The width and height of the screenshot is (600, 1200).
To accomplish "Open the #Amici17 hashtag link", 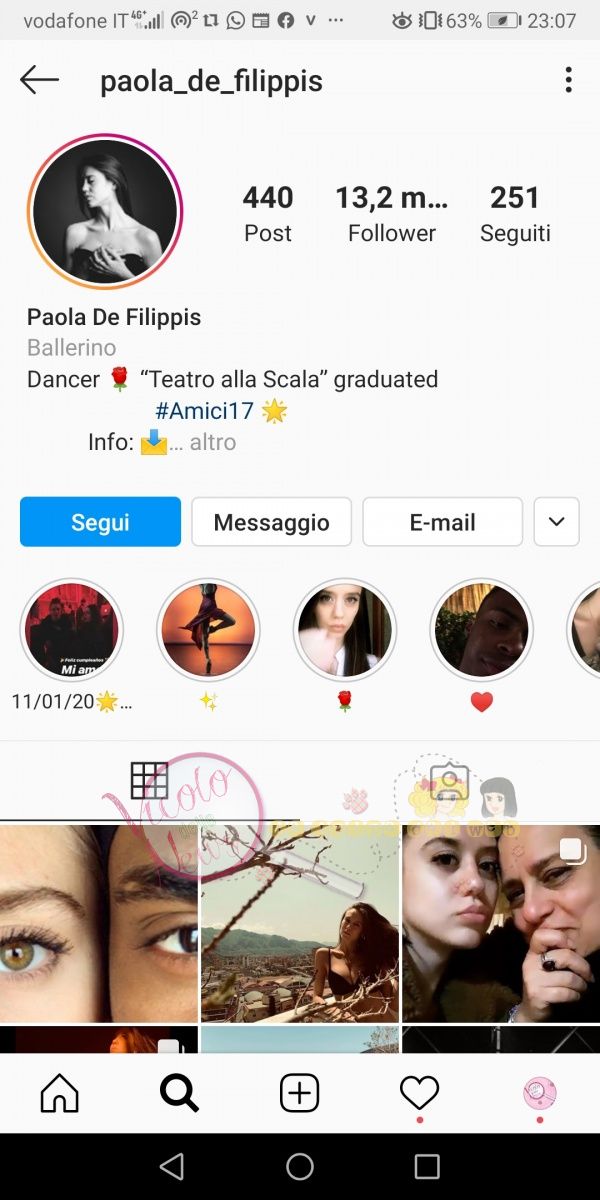I will (205, 411).
